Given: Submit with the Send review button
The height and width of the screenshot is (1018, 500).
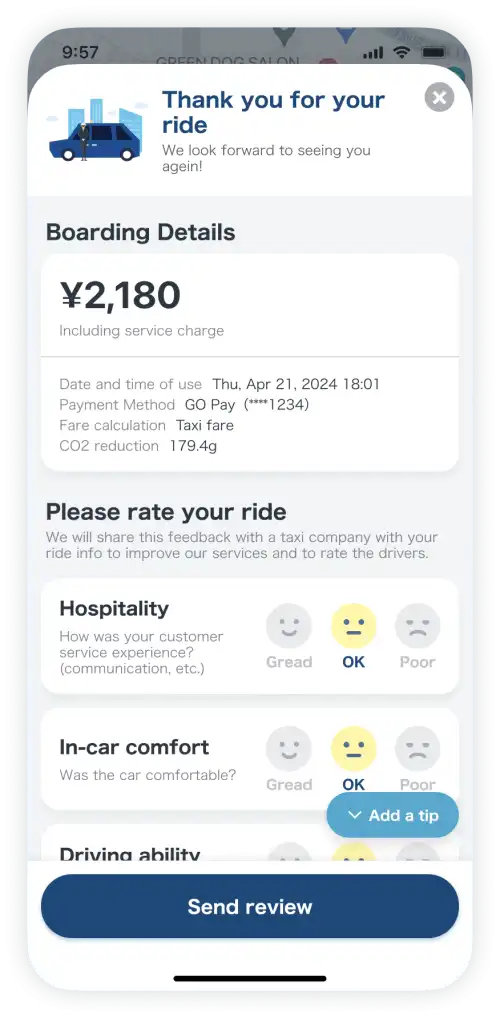Looking at the screenshot, I should pos(250,906).
